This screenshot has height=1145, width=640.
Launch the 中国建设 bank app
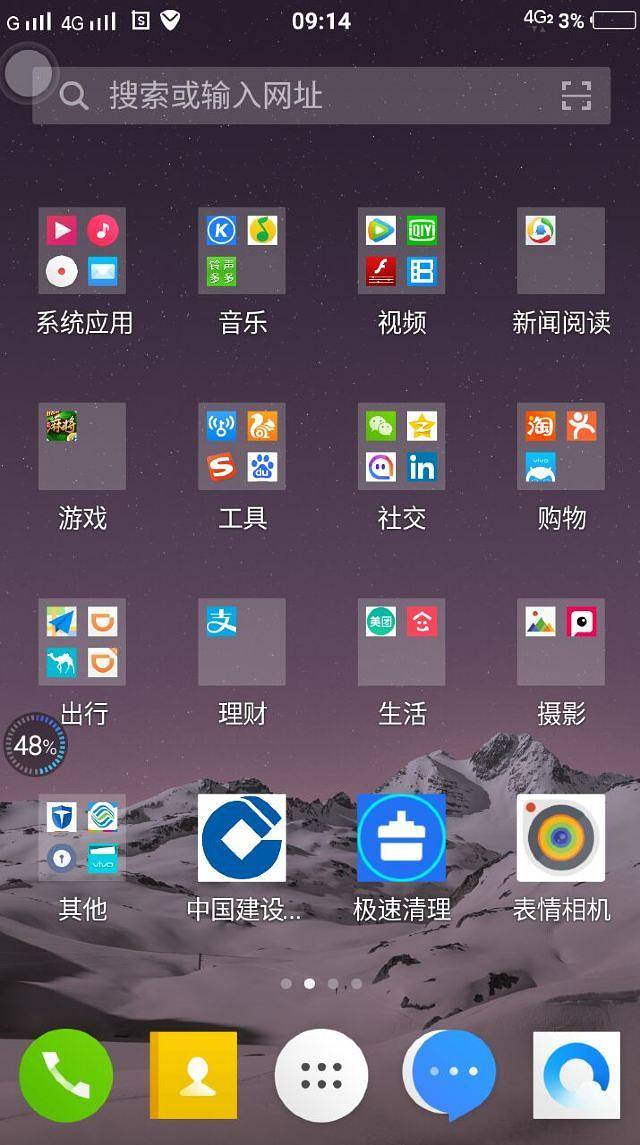pyautogui.click(x=242, y=838)
